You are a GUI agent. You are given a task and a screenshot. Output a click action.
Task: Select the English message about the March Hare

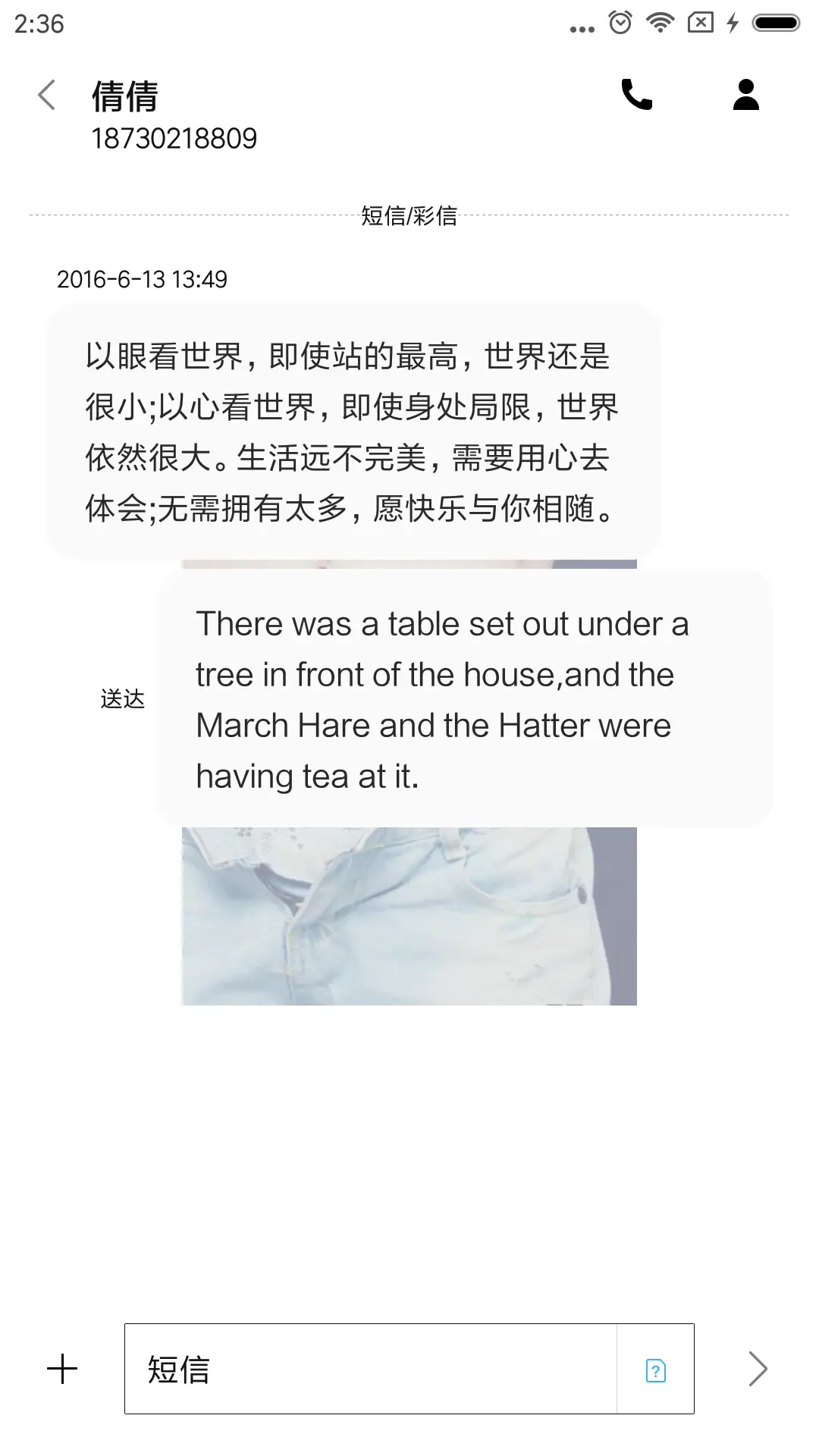click(463, 698)
